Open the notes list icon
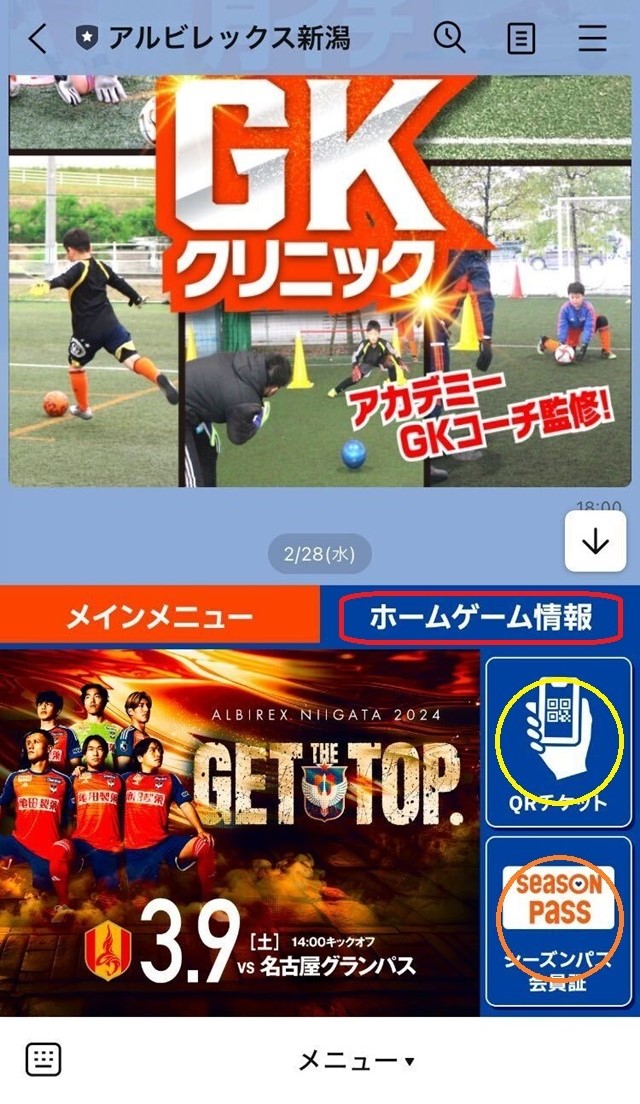 coord(521,39)
